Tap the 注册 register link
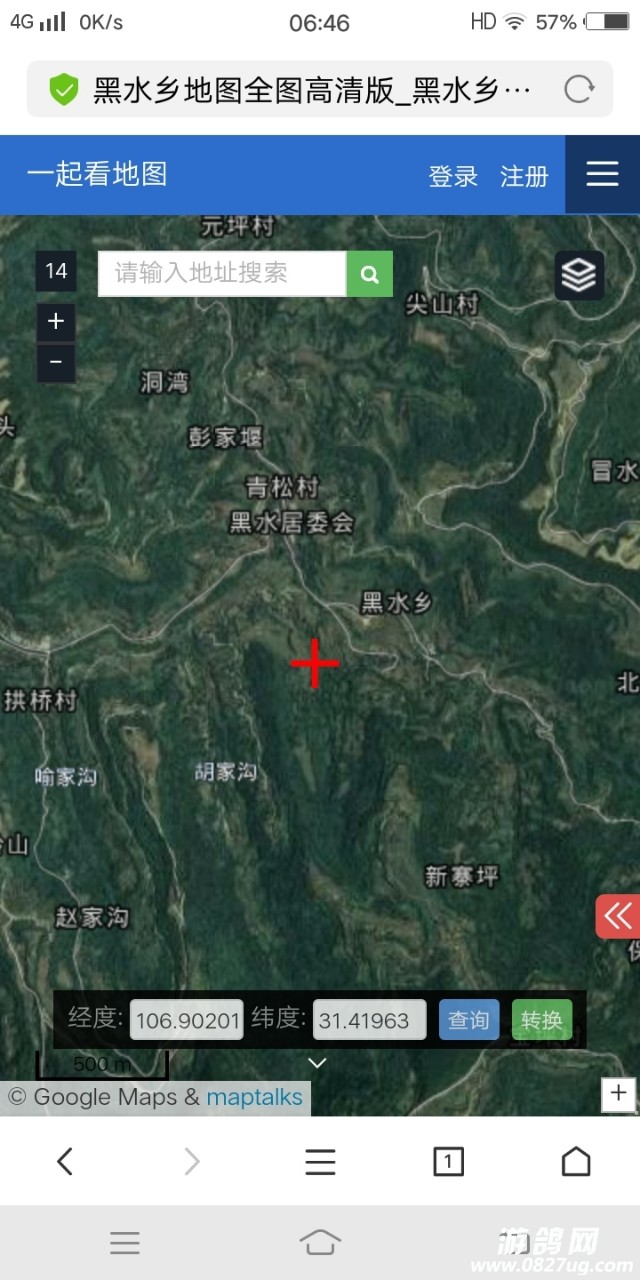This screenshot has height=1280, width=640. point(524,176)
